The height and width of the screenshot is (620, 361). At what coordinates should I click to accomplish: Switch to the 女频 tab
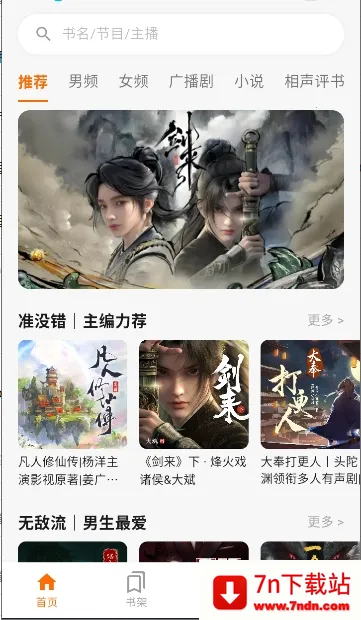click(x=134, y=81)
